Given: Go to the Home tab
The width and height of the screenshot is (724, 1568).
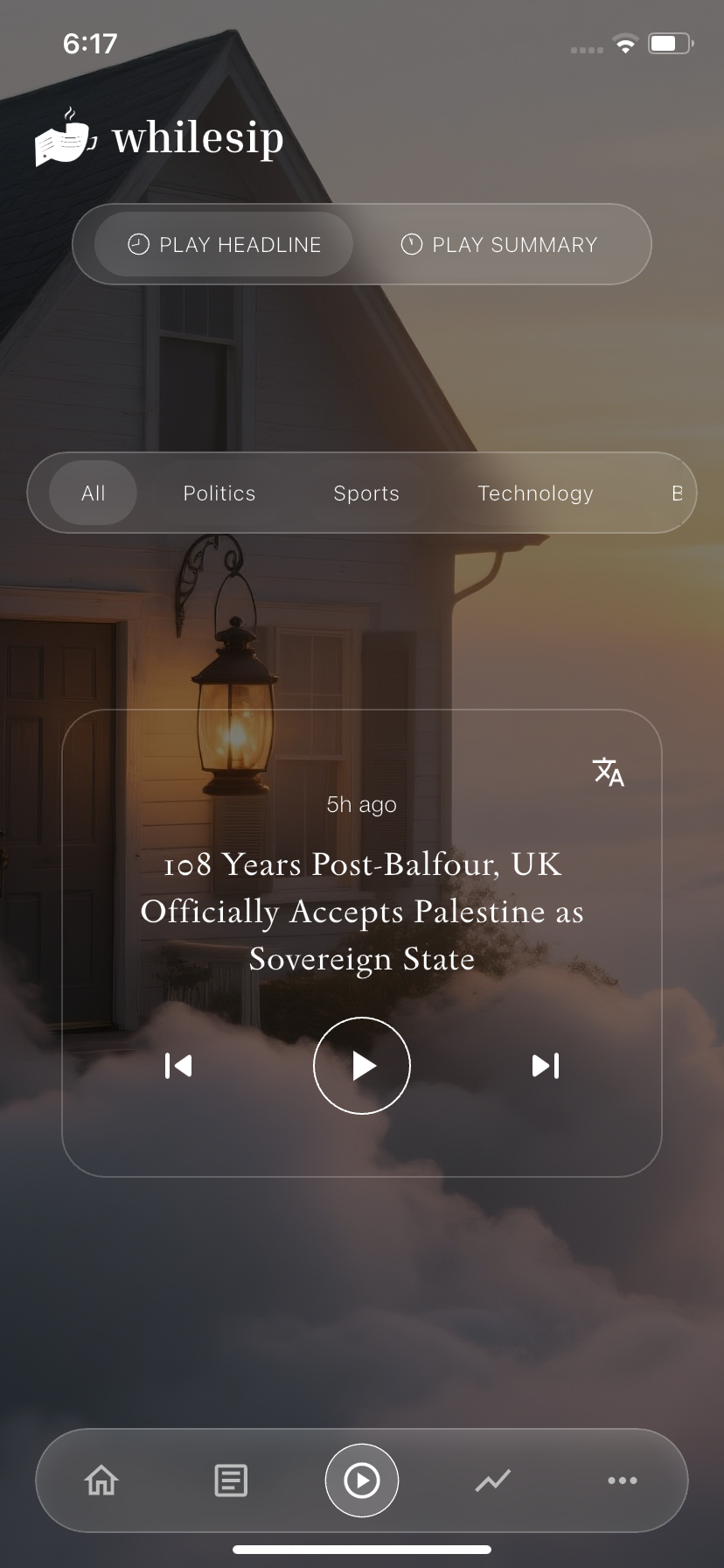Looking at the screenshot, I should [101, 1480].
